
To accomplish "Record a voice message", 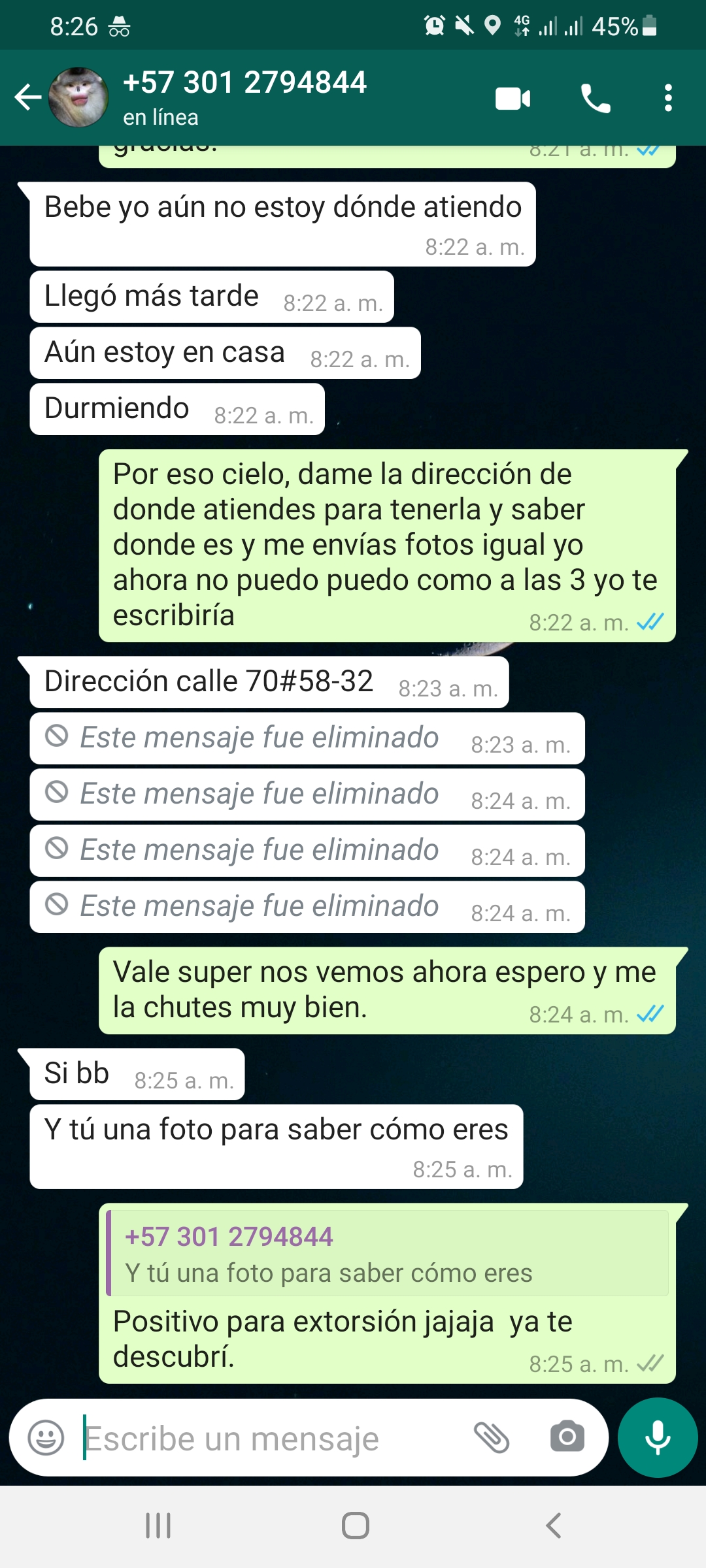I will [x=658, y=1437].
